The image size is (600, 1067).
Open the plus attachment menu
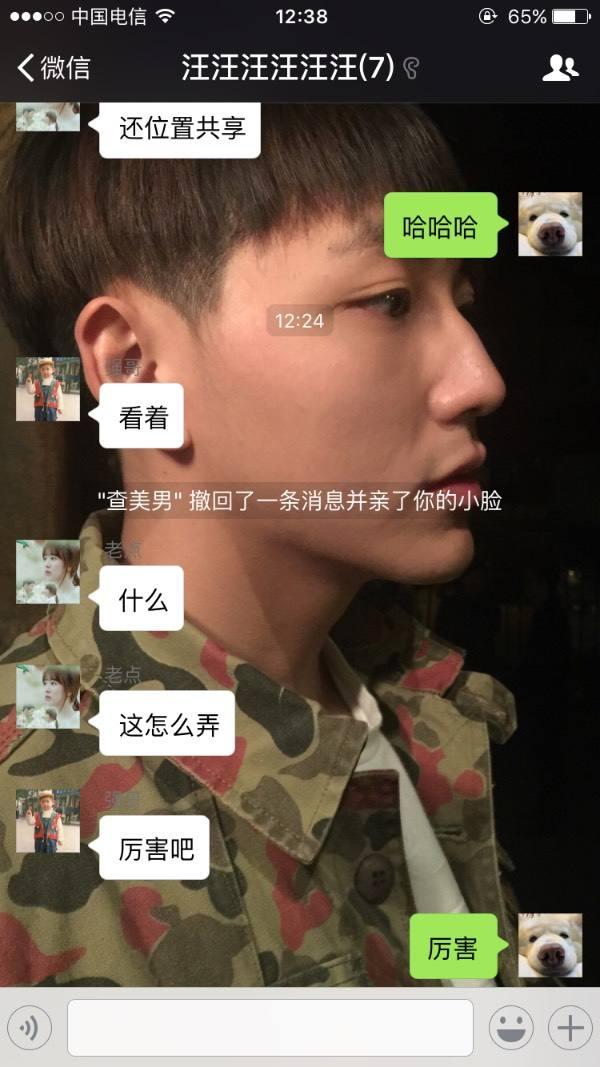(570, 1027)
